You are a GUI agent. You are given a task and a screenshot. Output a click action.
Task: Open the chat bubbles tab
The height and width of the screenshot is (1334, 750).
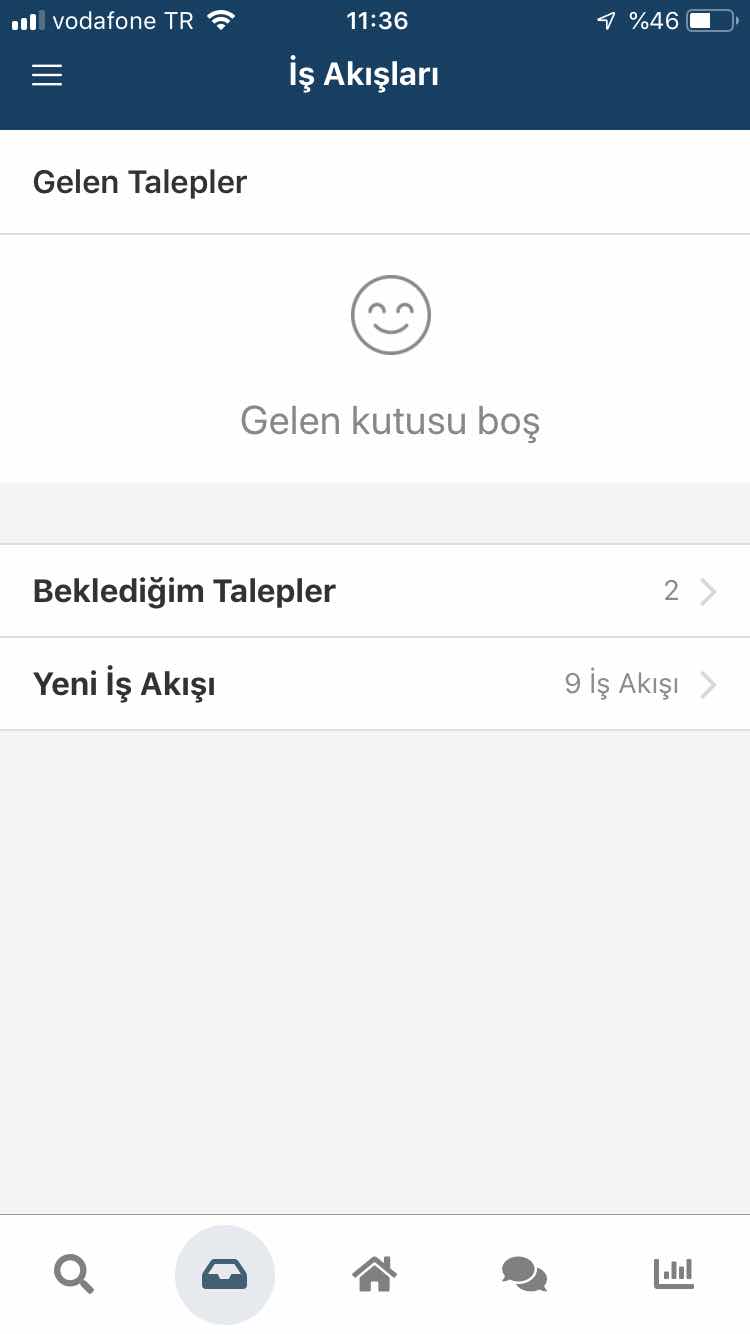[x=524, y=1275]
